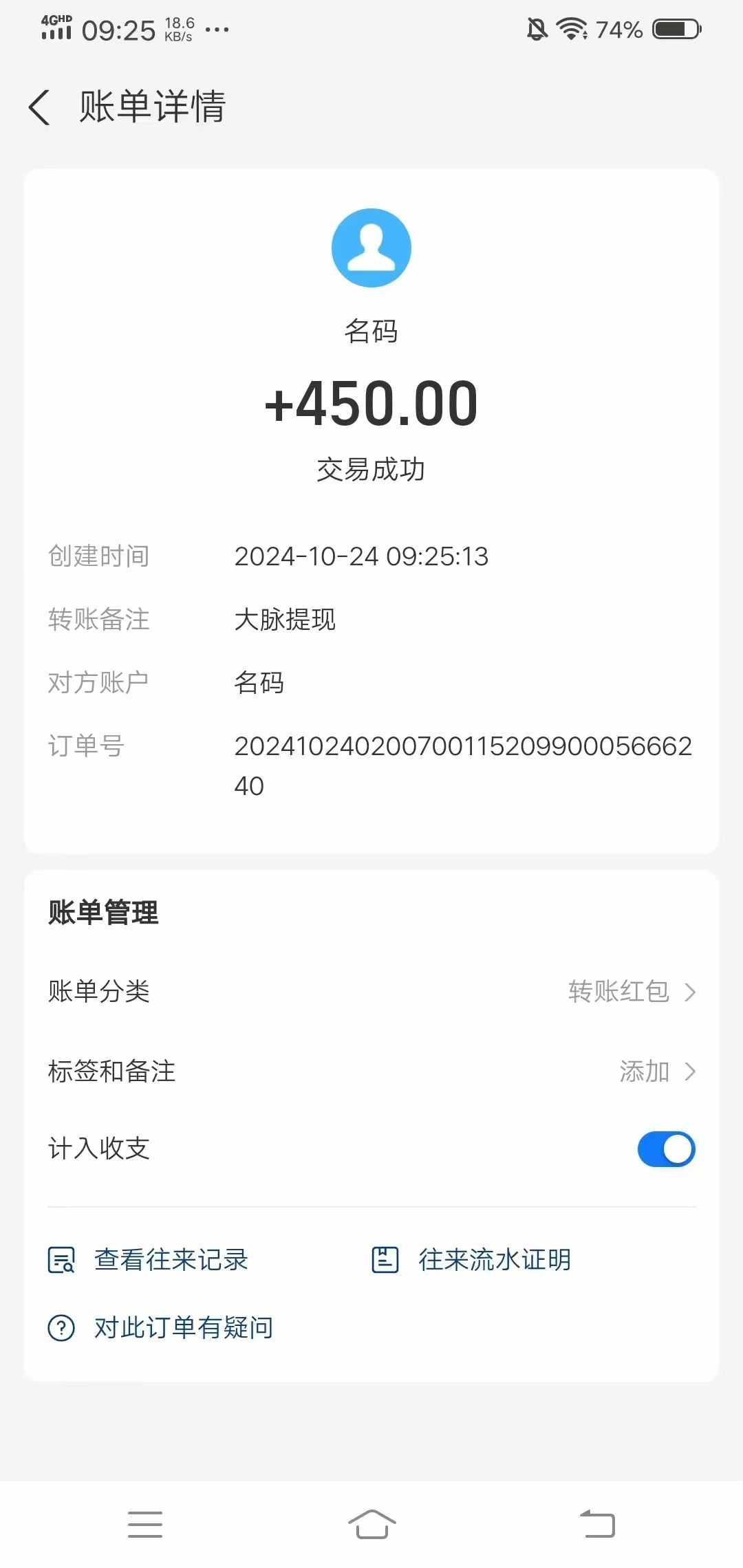Add a tag in the 标签和备注 row

[371, 1071]
